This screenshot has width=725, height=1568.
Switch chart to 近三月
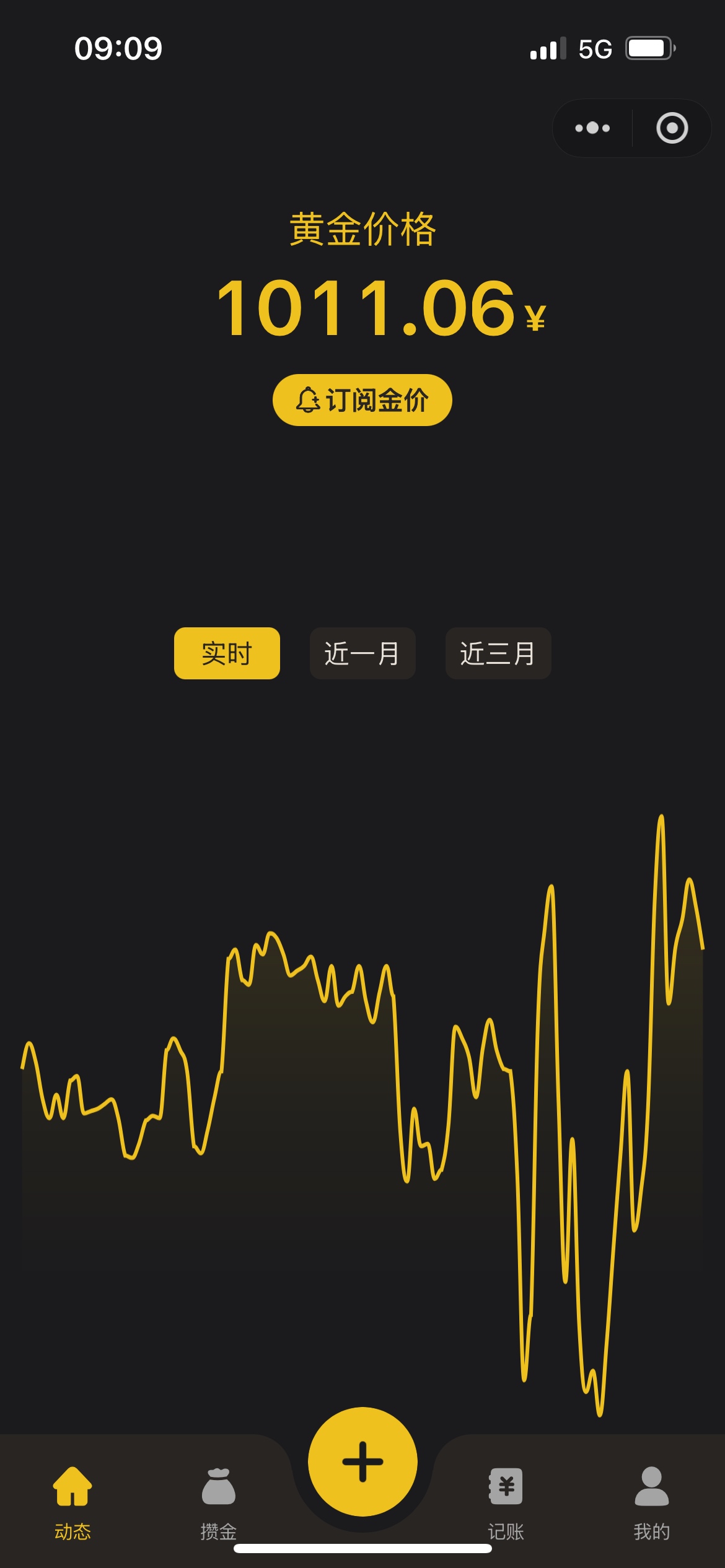tap(498, 653)
